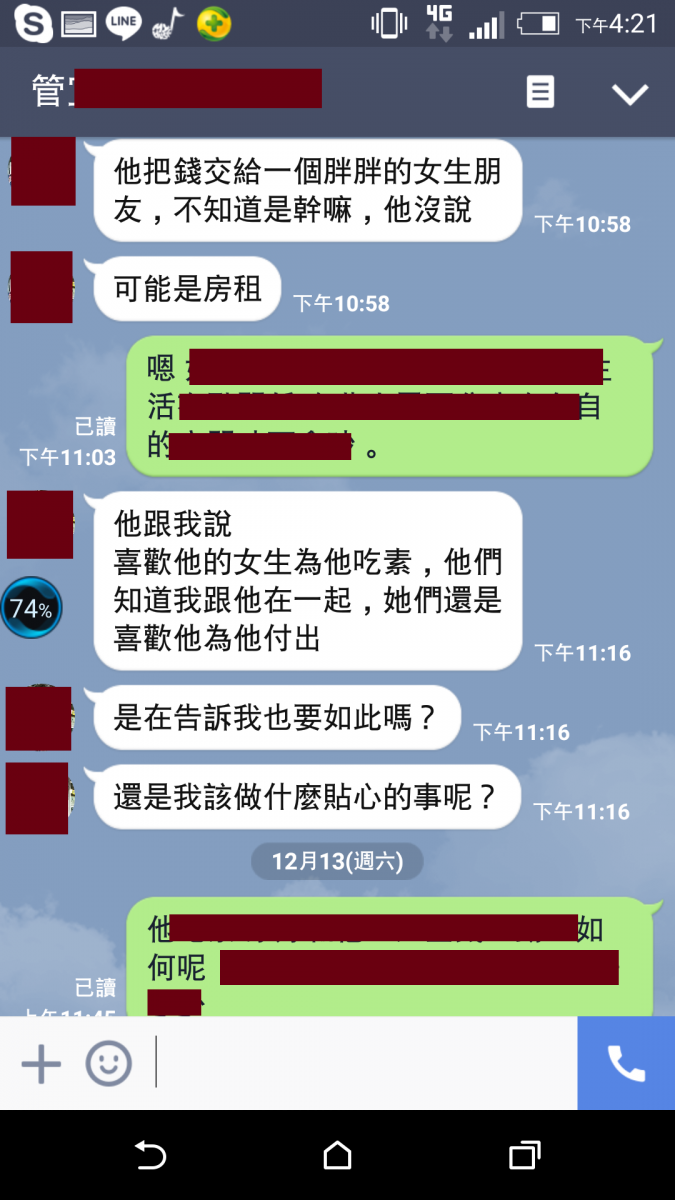Open the recent apps overview

pos(524,1156)
